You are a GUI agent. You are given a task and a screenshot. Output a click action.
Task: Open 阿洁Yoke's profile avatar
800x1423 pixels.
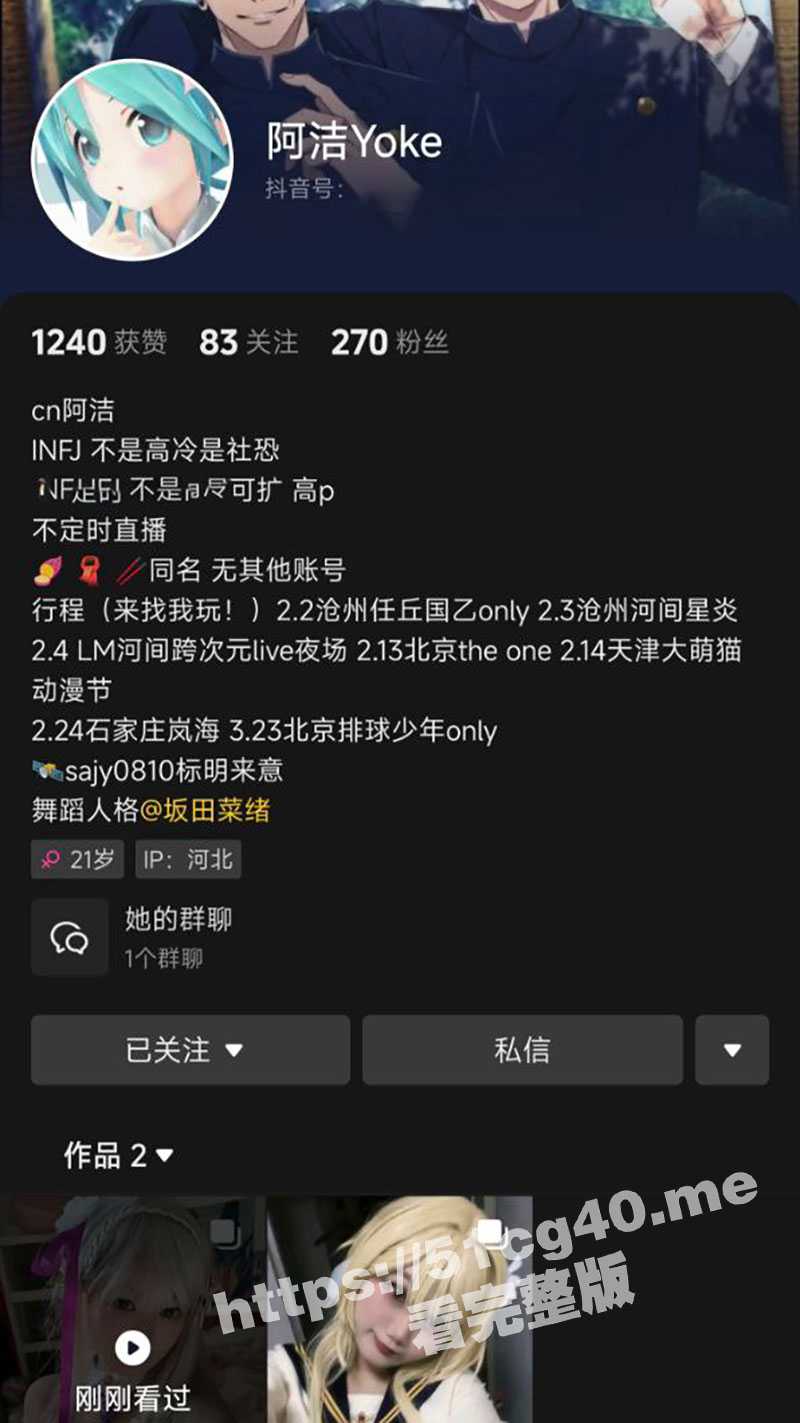click(133, 160)
